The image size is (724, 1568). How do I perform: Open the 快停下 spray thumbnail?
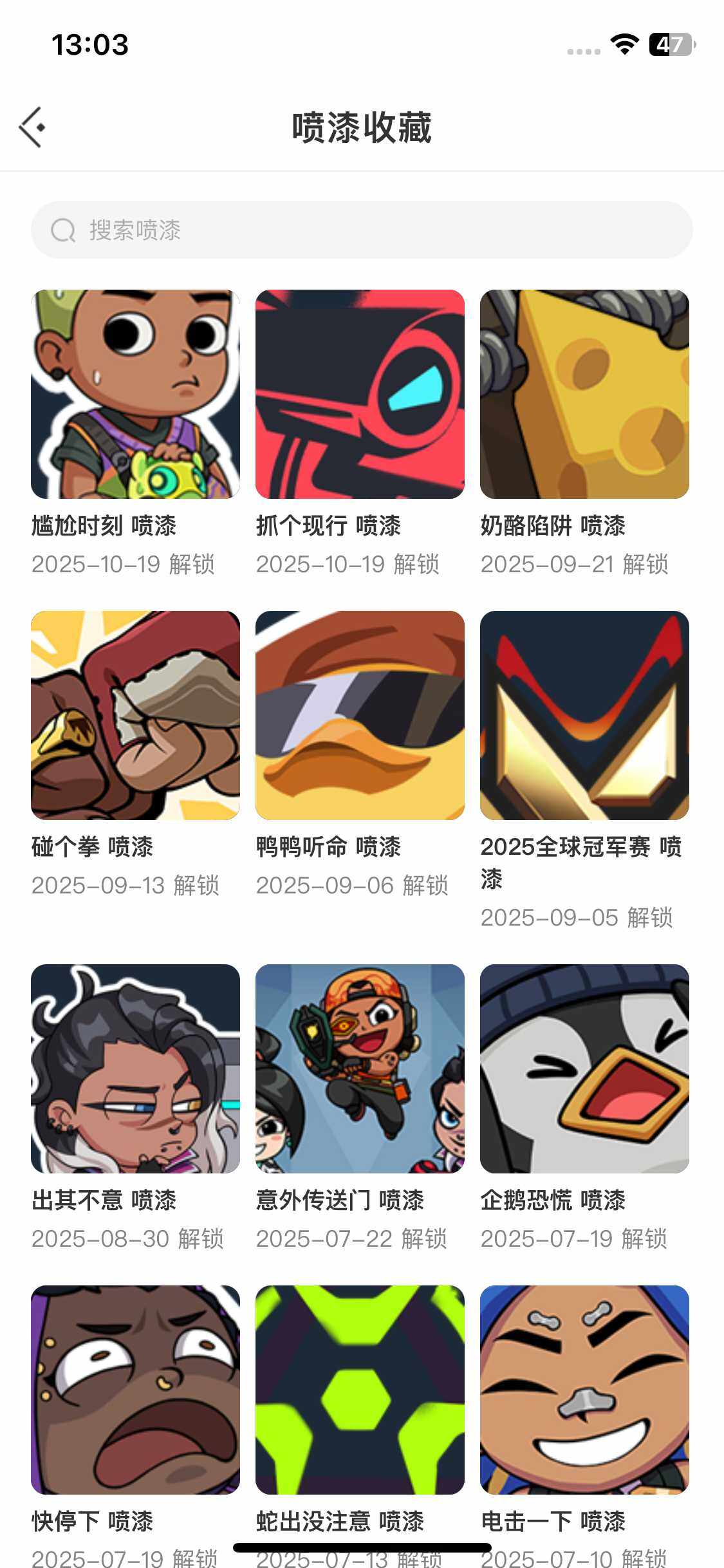[x=135, y=1408]
